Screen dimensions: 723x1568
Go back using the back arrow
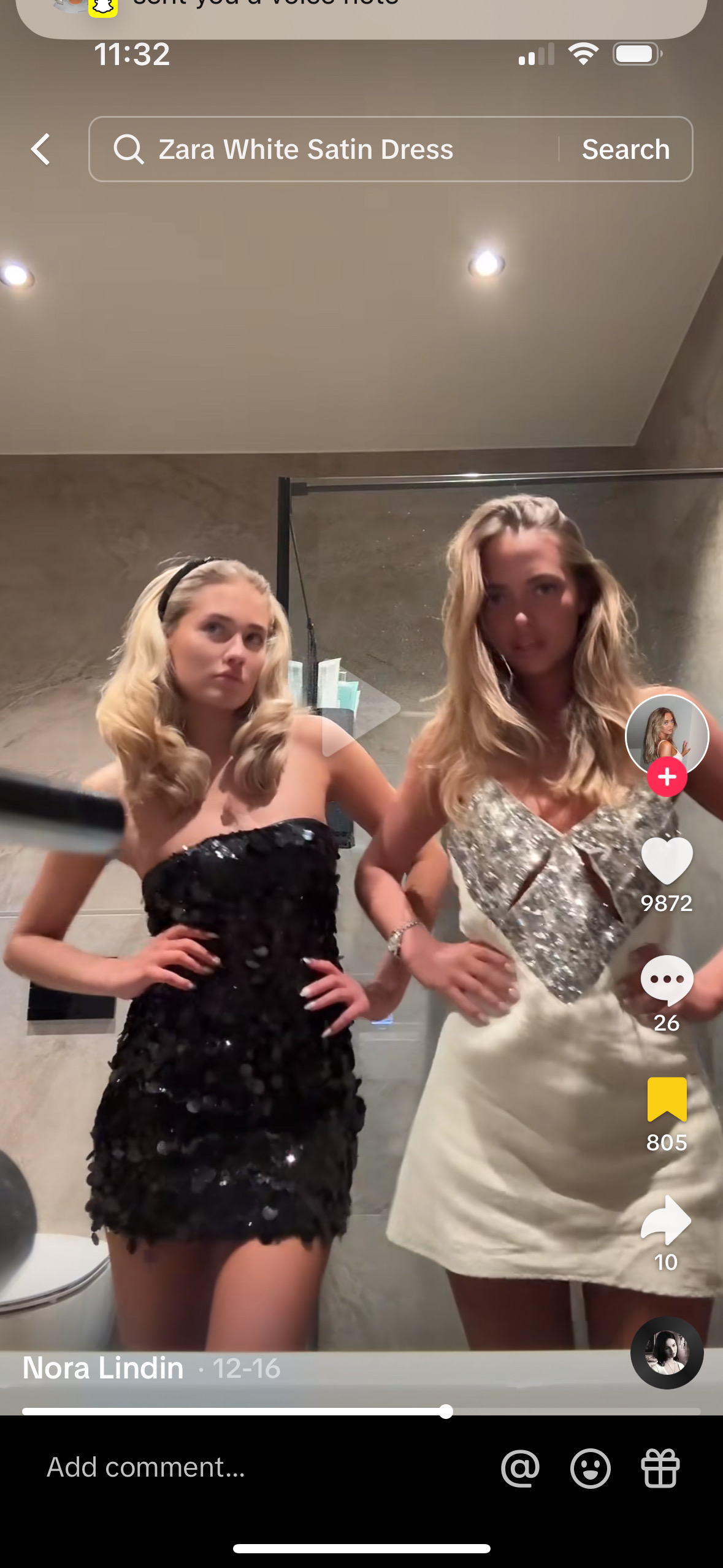(40, 149)
